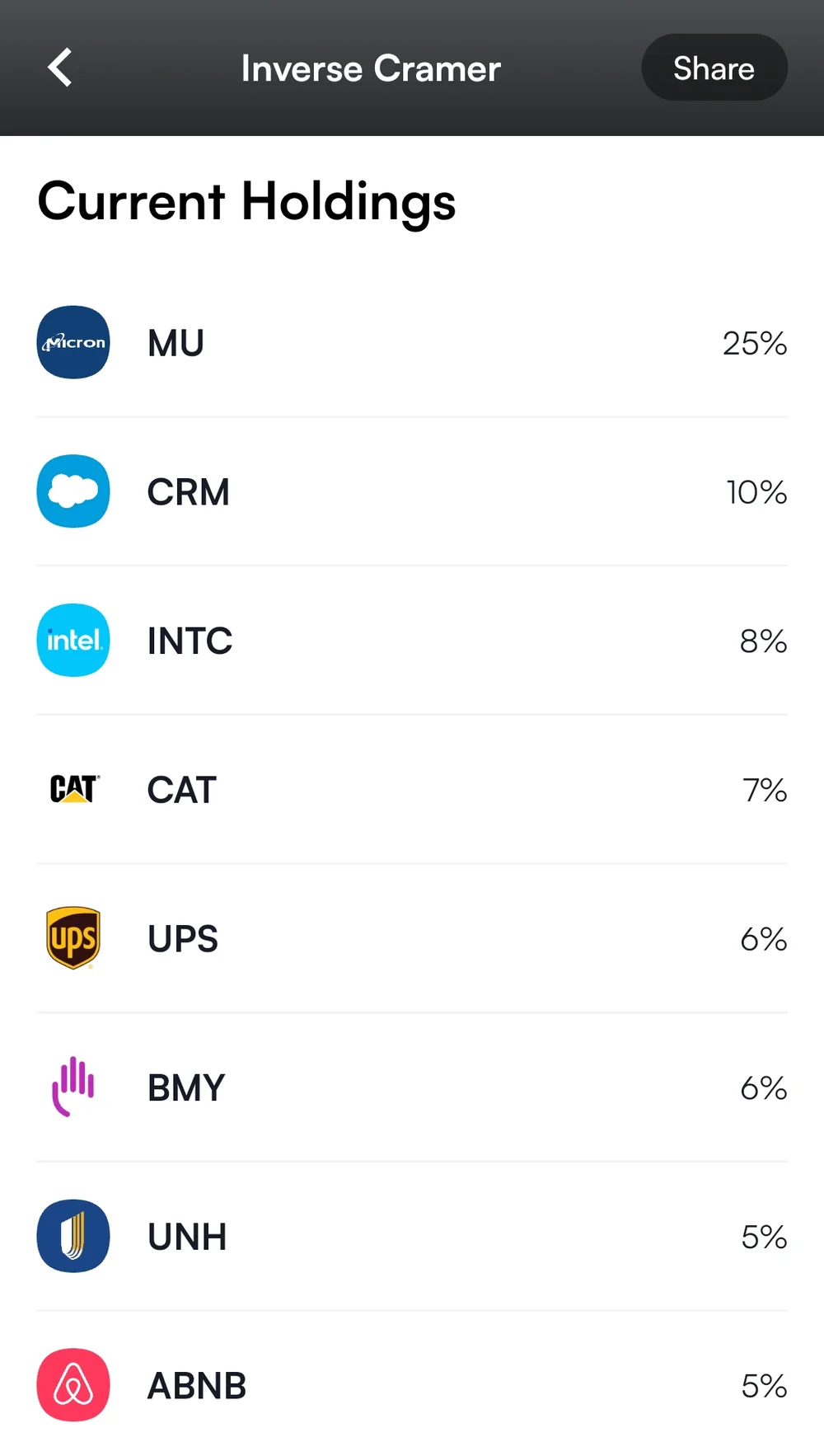Tap the 25% allocation next to MU
824x1456 pixels.
[x=753, y=345]
